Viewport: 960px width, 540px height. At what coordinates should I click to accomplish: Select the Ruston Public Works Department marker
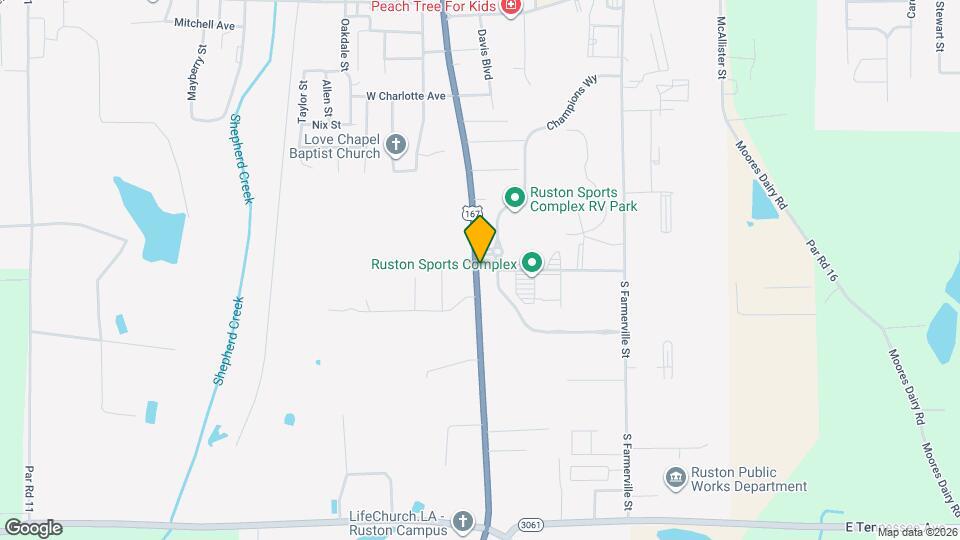(675, 478)
